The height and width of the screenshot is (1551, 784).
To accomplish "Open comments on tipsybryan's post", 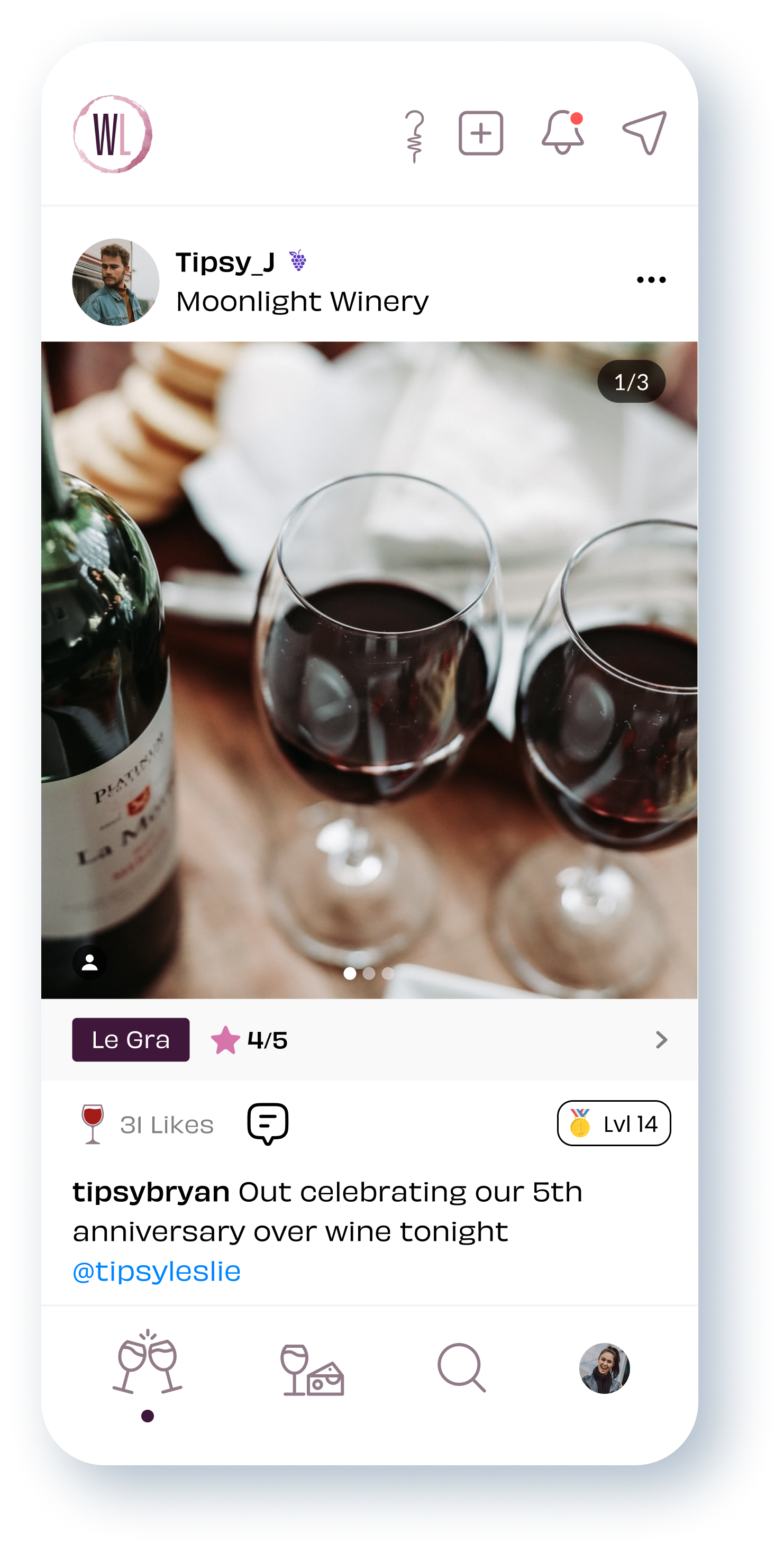I will (268, 1123).
